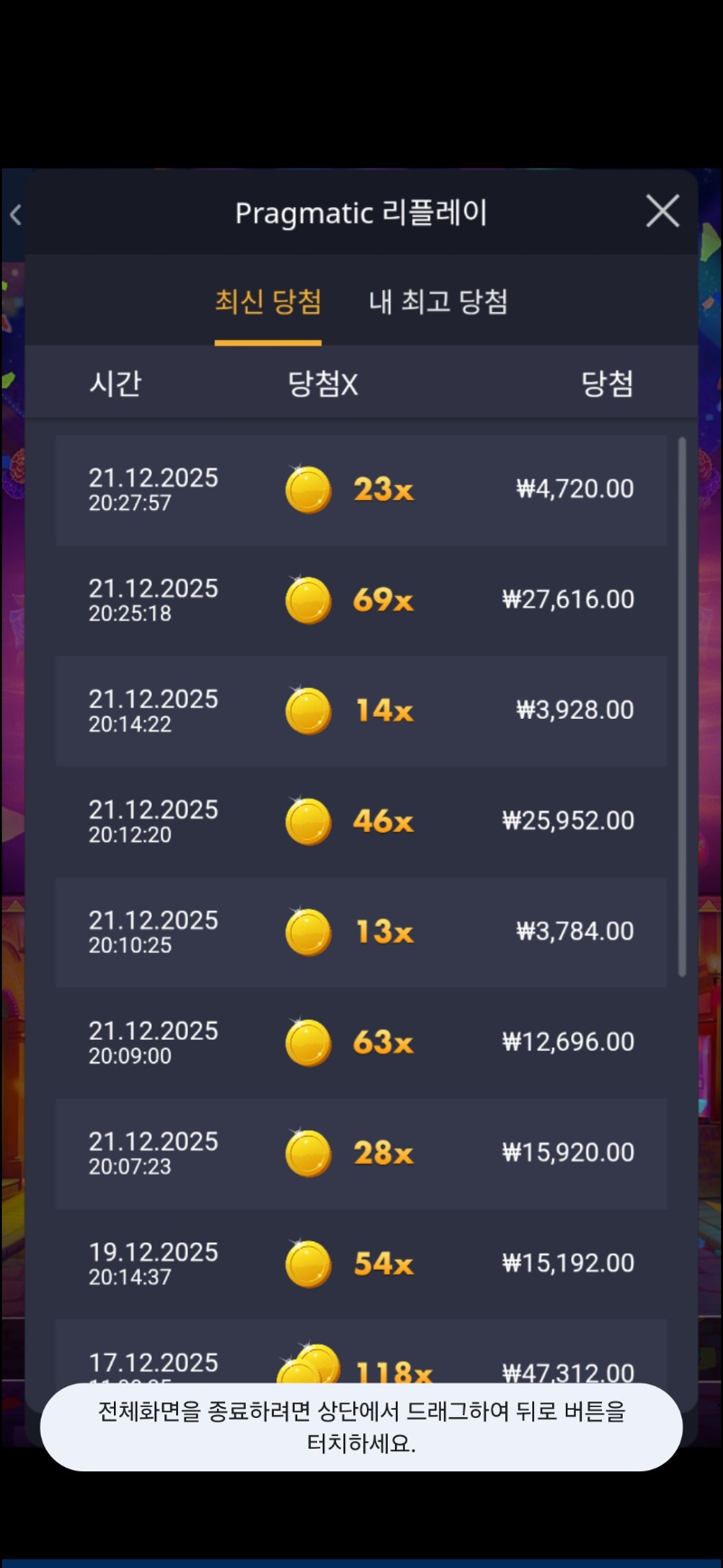Open the 69x replay from 20:25:18
The height and width of the screenshot is (1568, 723).
coord(361,600)
